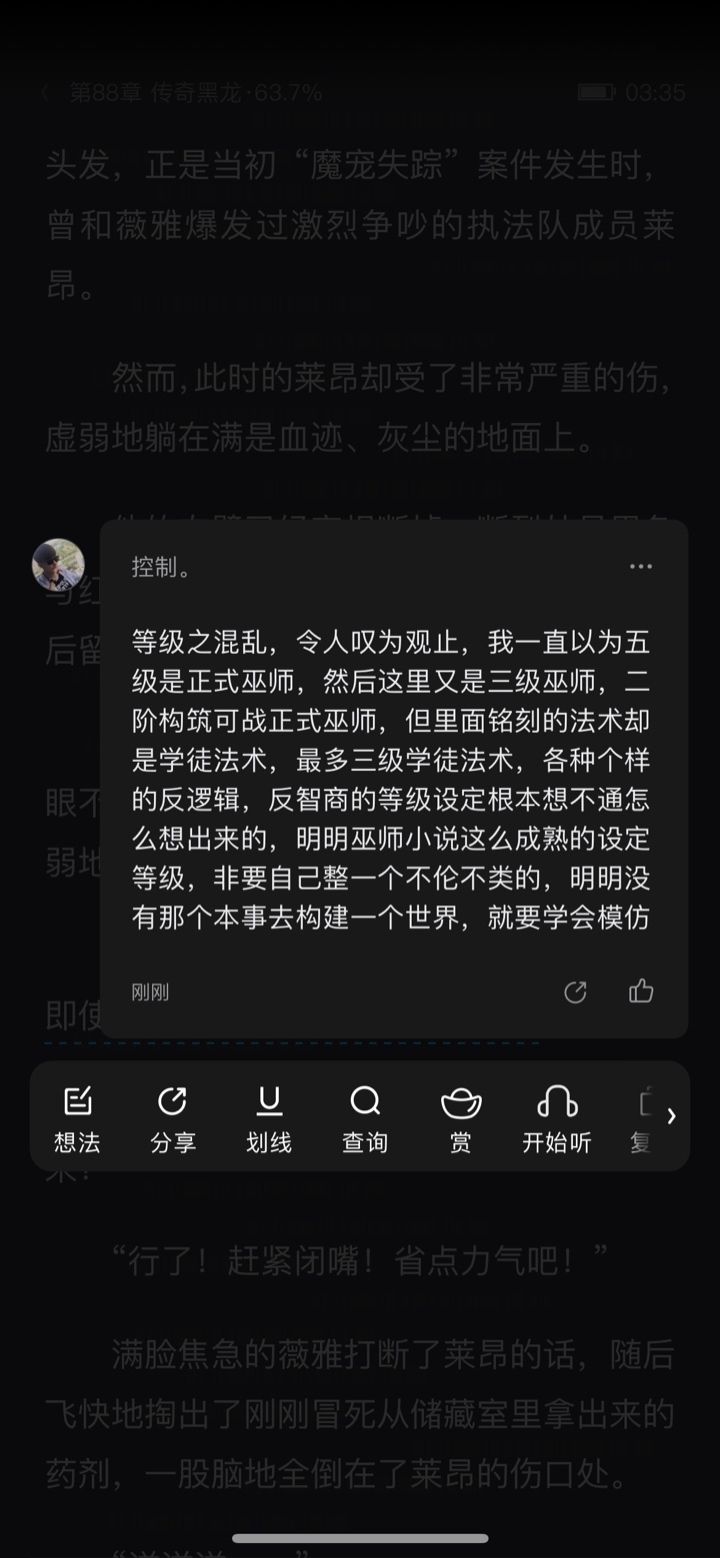
Task: Start listening with 开始听
Action: pos(557,1119)
